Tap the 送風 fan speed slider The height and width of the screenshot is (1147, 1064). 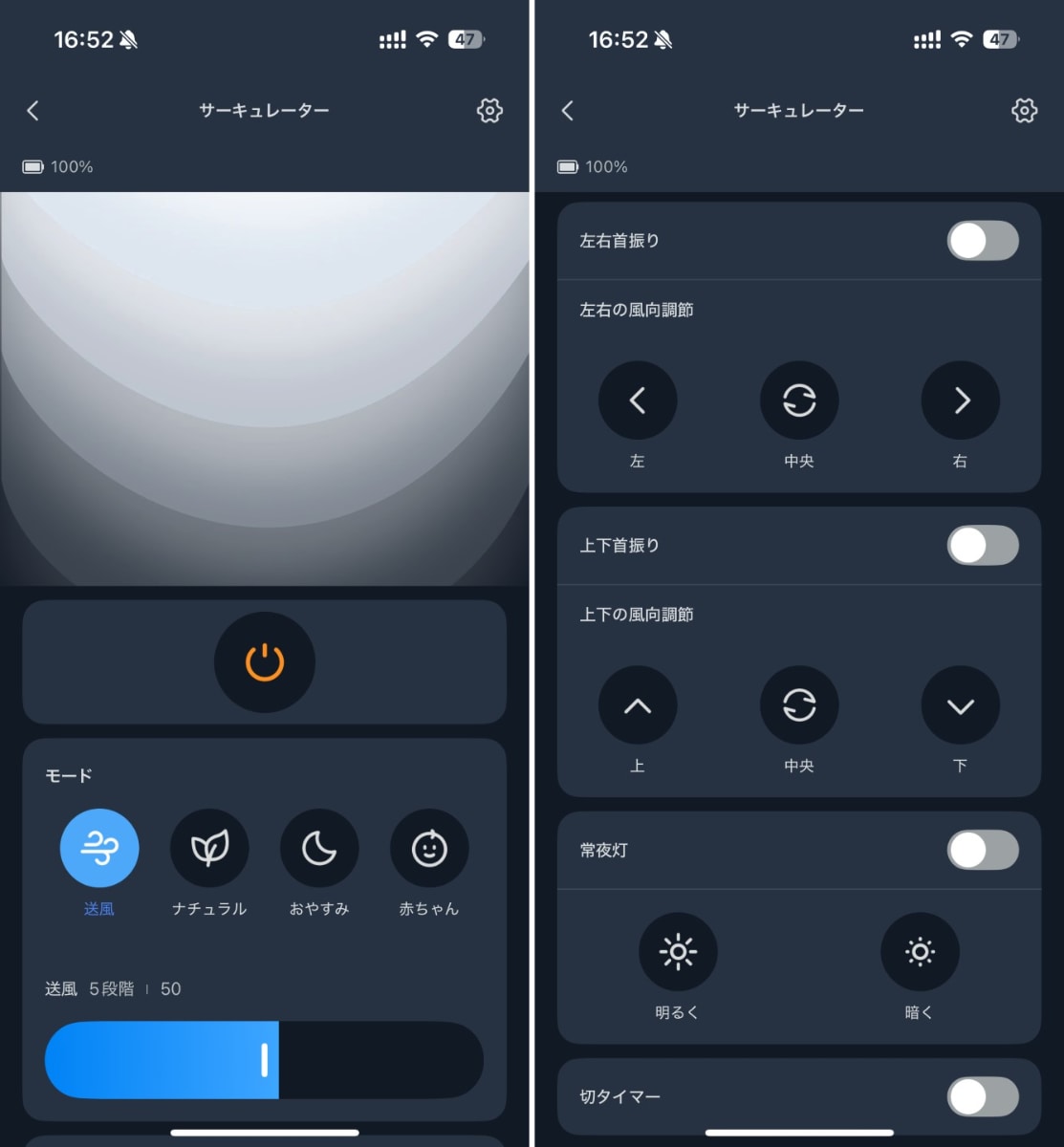(264, 1060)
